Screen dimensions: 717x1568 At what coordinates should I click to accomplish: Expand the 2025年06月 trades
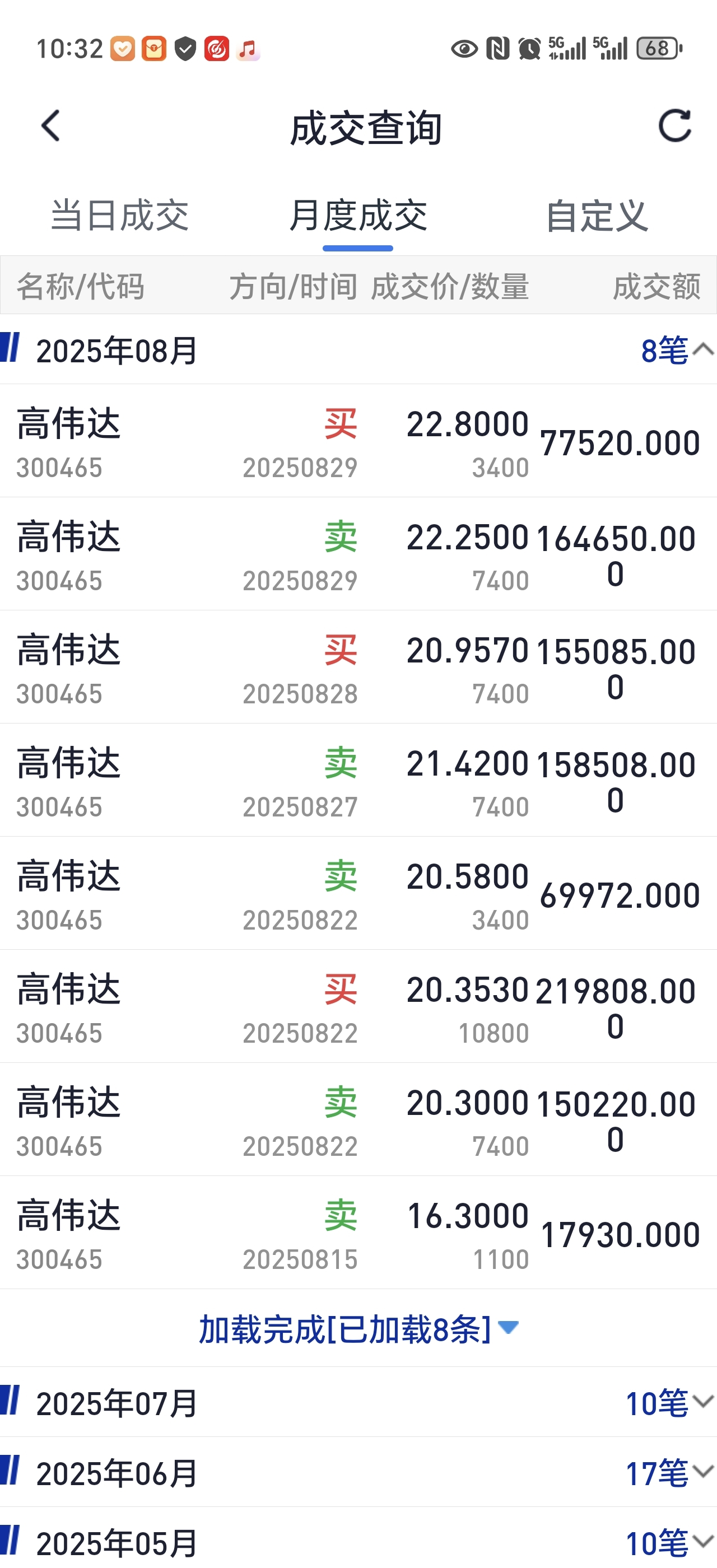coord(358,1472)
